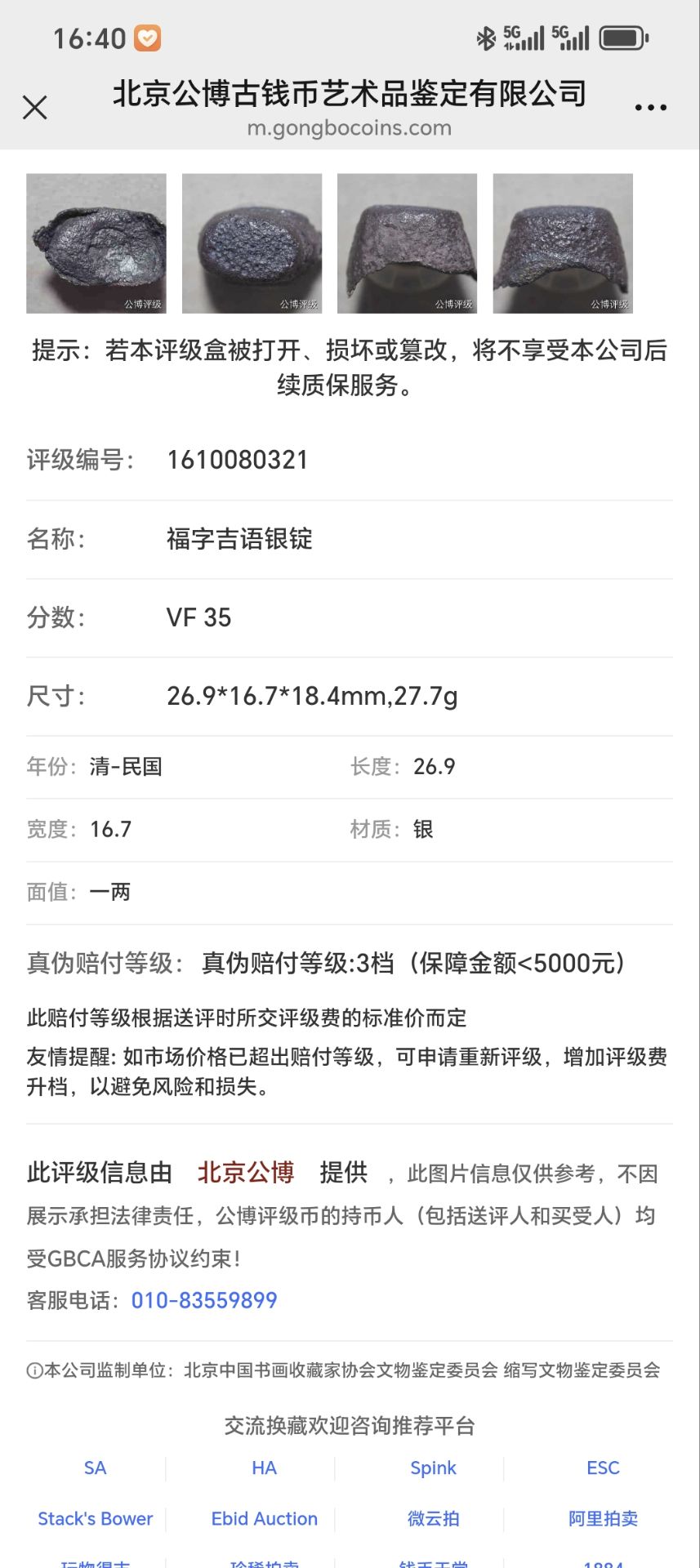
Task: View the first silver ingot photo
Action: pyautogui.click(x=96, y=243)
